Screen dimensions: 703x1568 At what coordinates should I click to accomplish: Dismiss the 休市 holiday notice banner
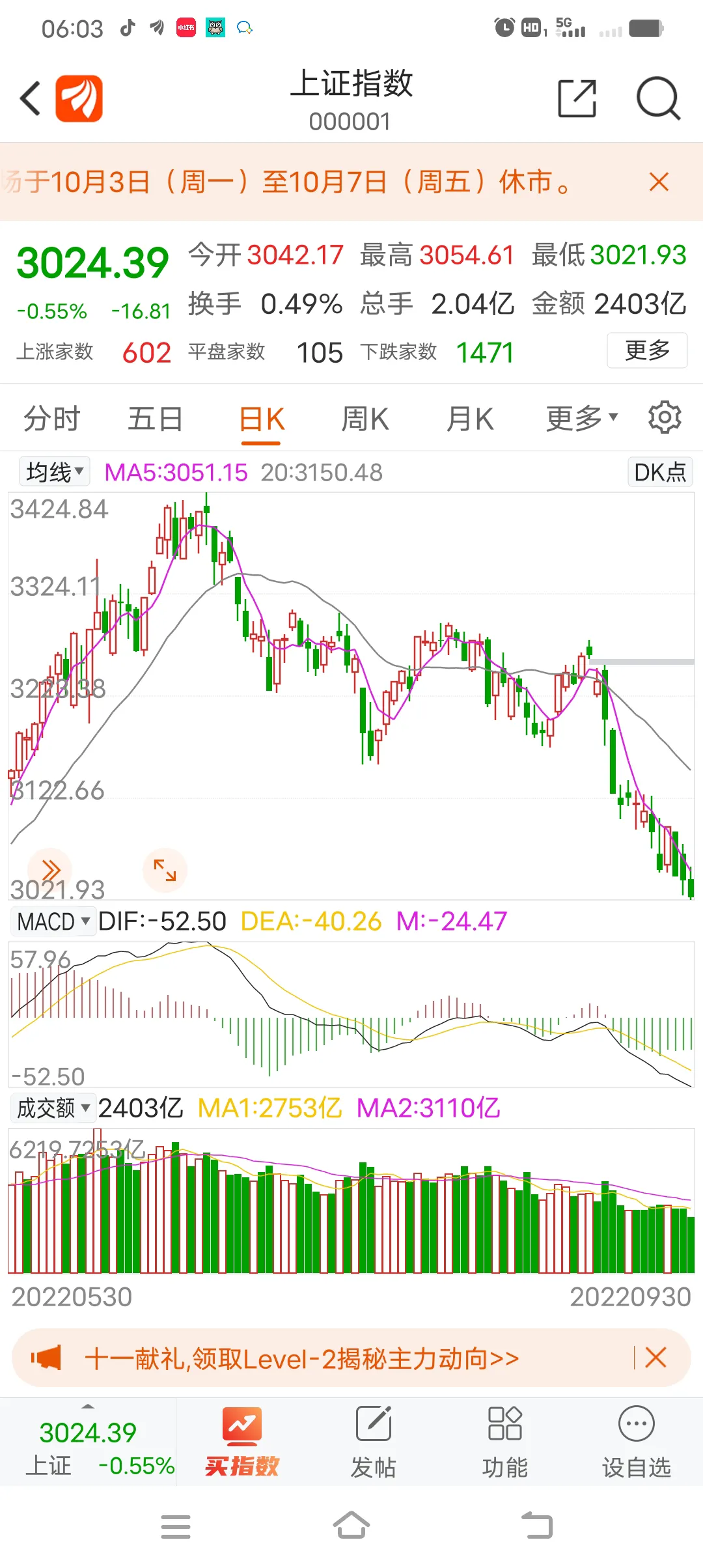(659, 182)
